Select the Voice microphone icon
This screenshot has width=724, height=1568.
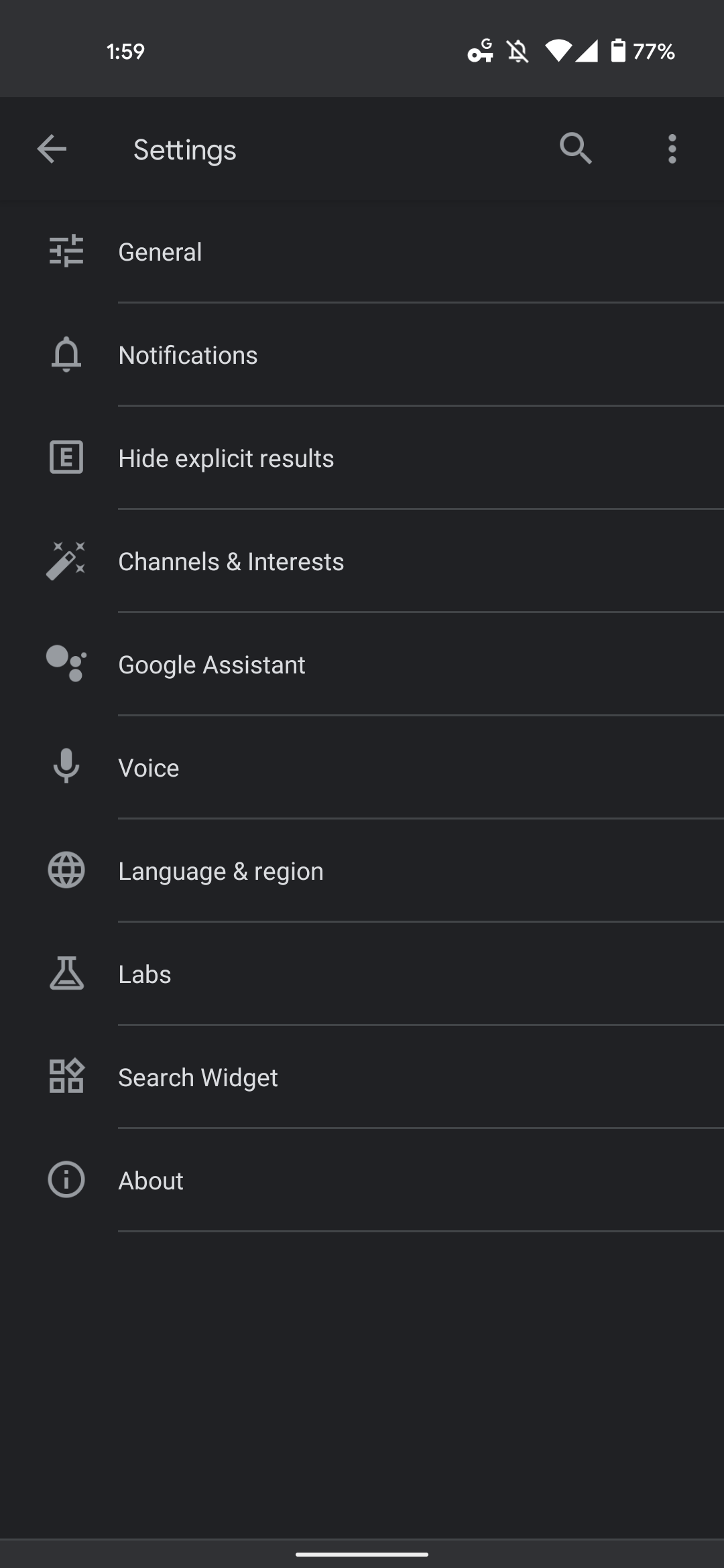click(x=66, y=767)
